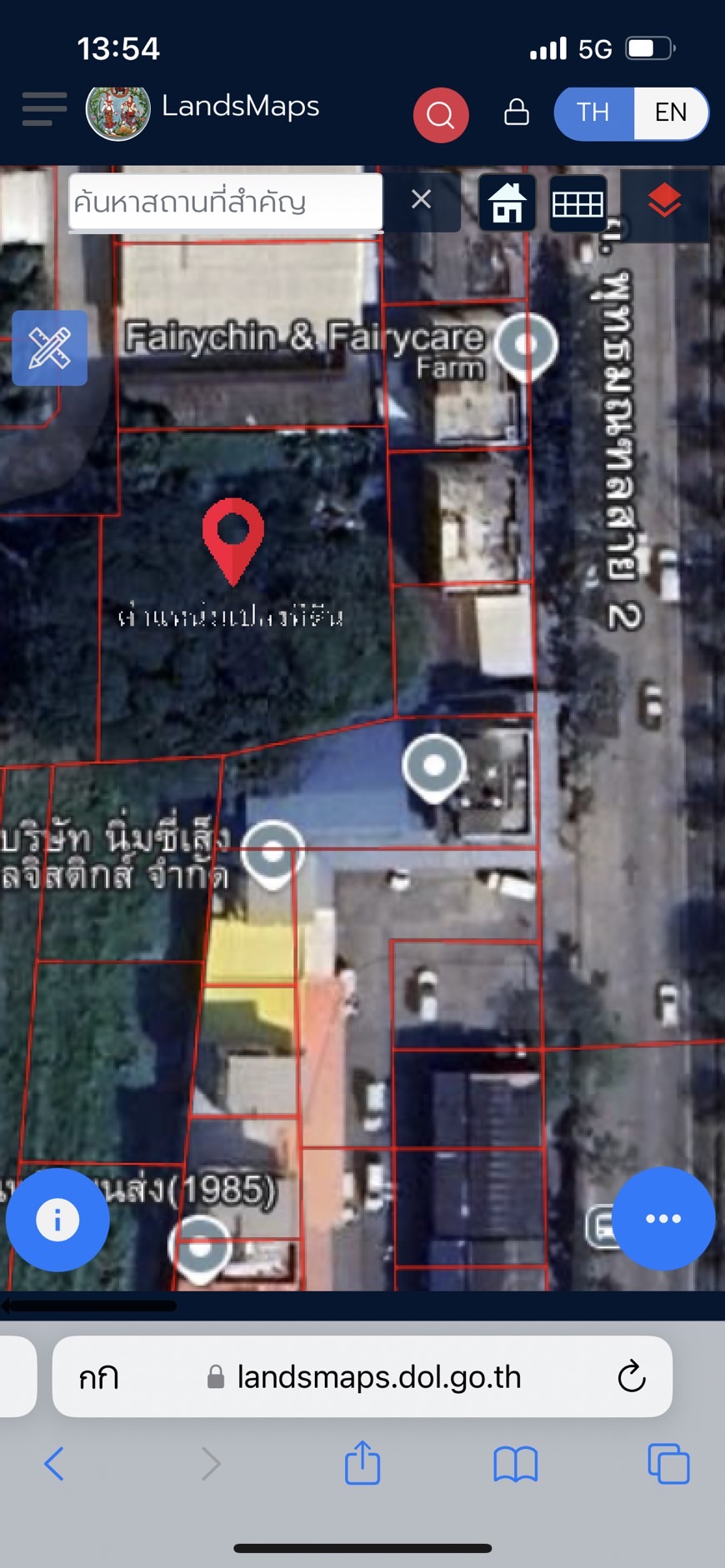725x1568 pixels.
Task: Go back in browser history
Action: pyautogui.click(x=54, y=1464)
